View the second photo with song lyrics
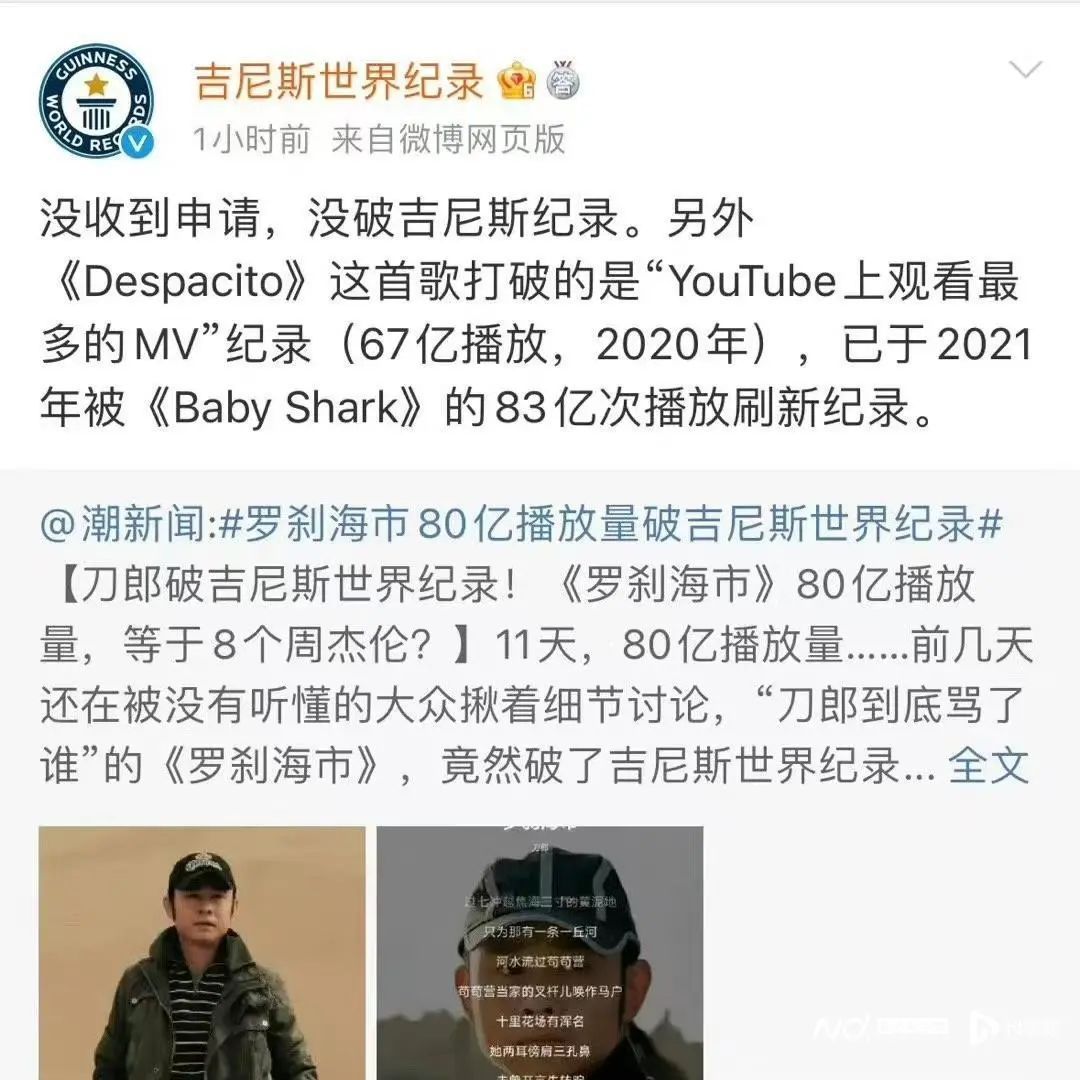The image size is (1080, 1080). 540,952
